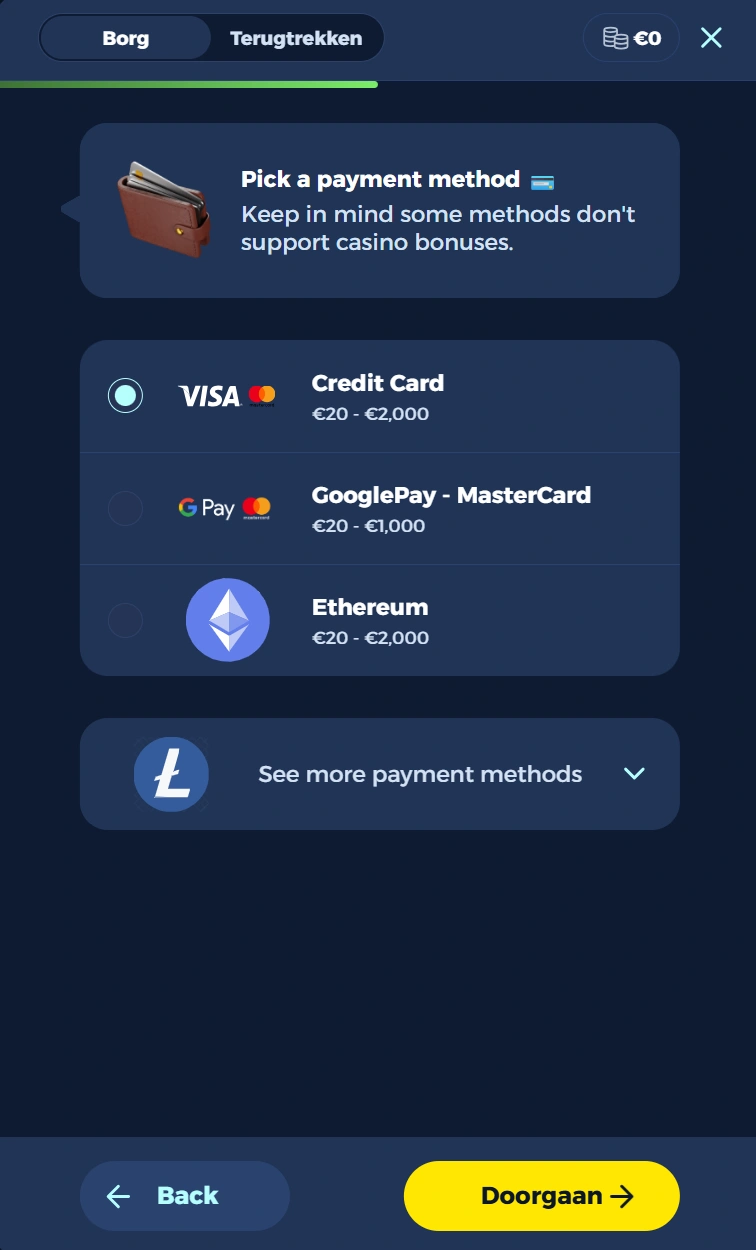
Task: Expand See more payment methods
Action: point(420,774)
